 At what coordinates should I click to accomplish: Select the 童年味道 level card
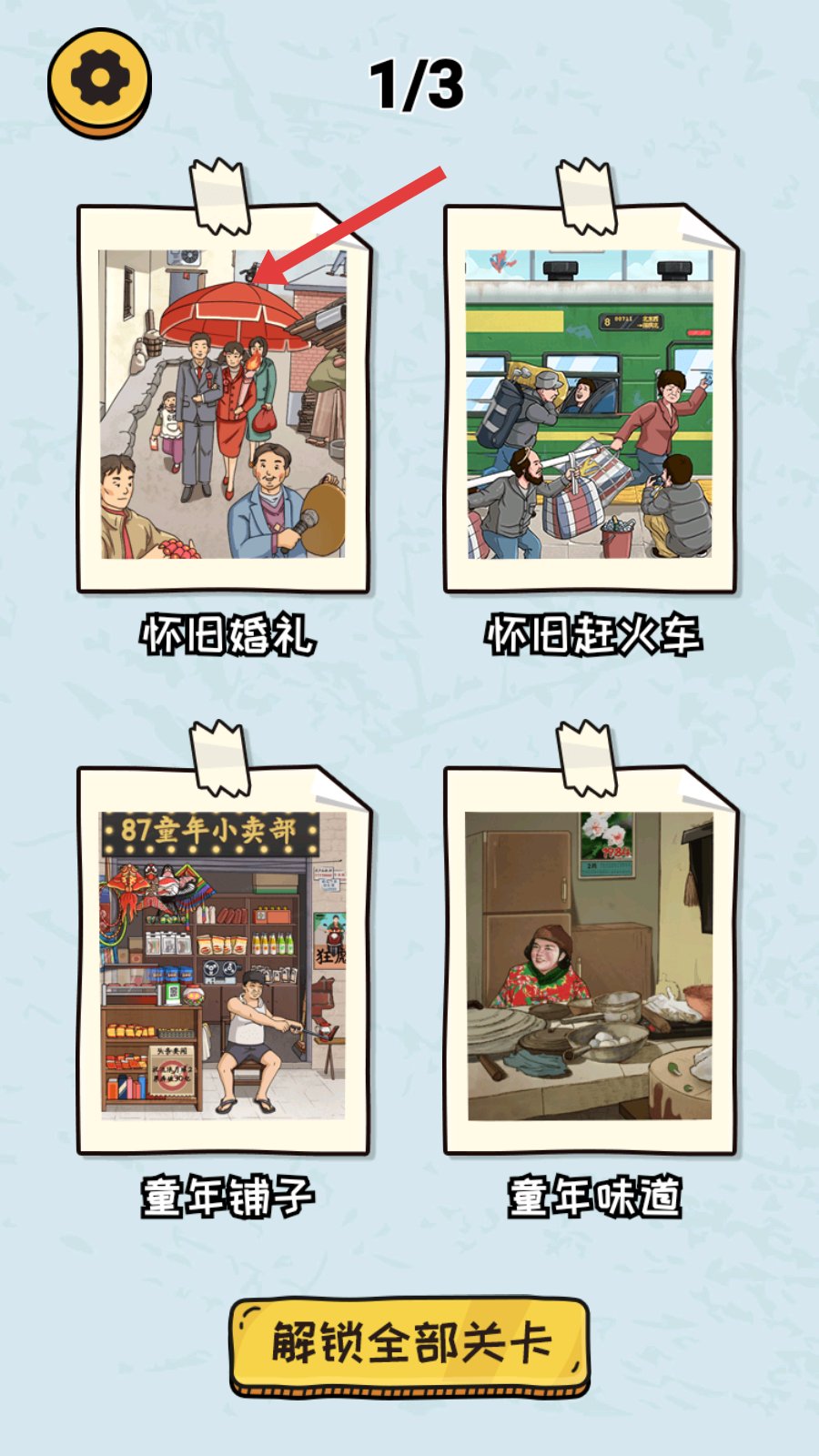coord(591,961)
